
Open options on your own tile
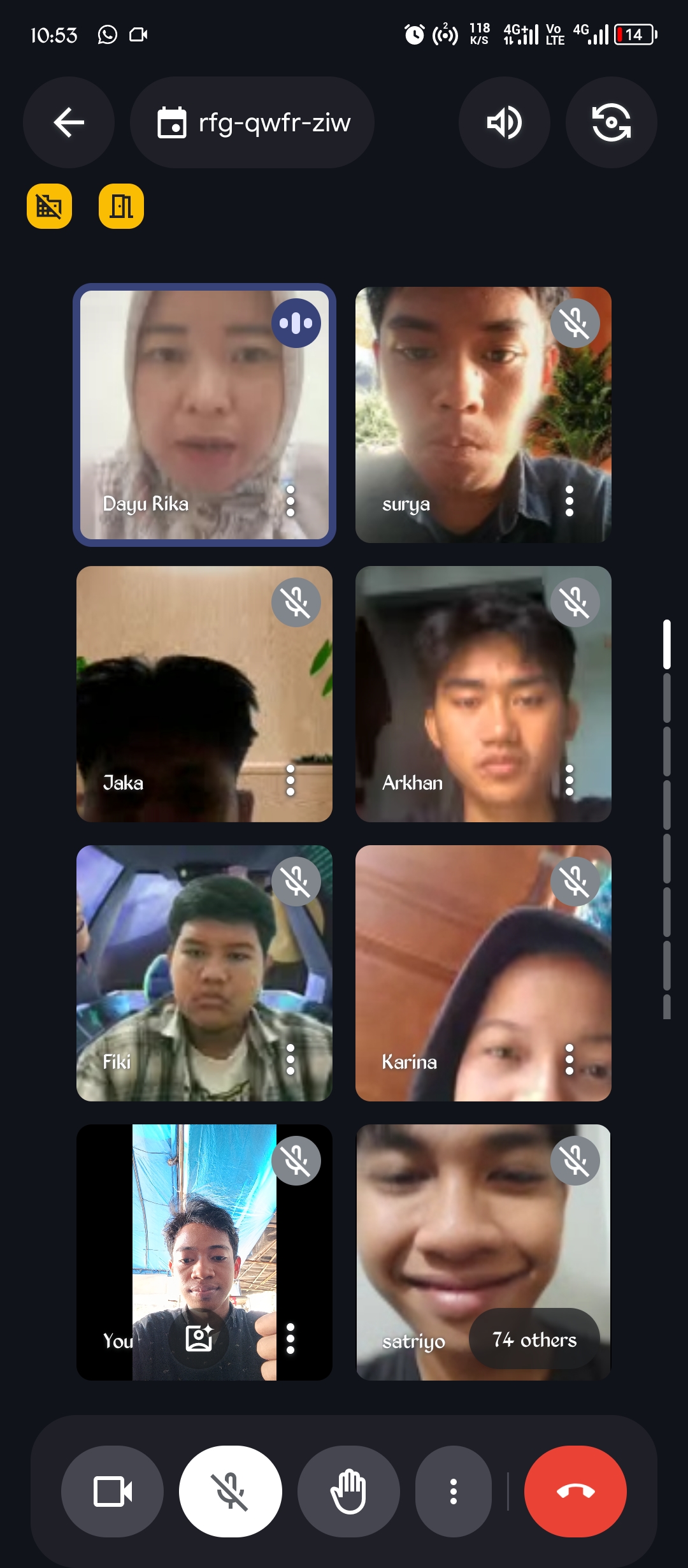coord(290,1339)
